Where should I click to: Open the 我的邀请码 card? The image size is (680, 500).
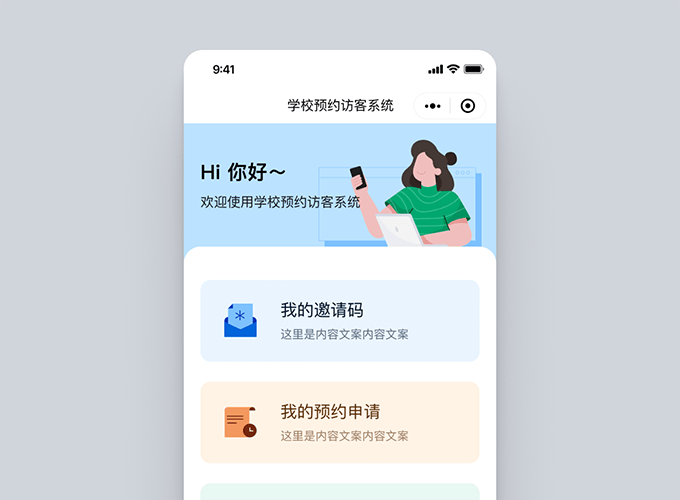tap(340, 321)
